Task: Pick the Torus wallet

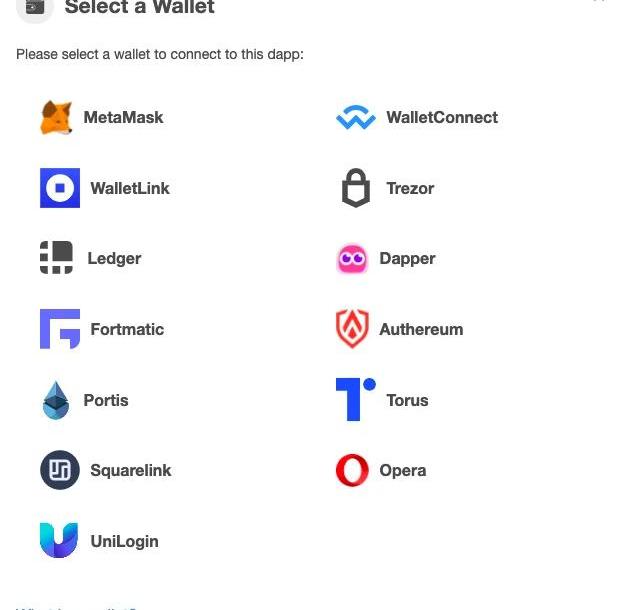Action: point(382,400)
